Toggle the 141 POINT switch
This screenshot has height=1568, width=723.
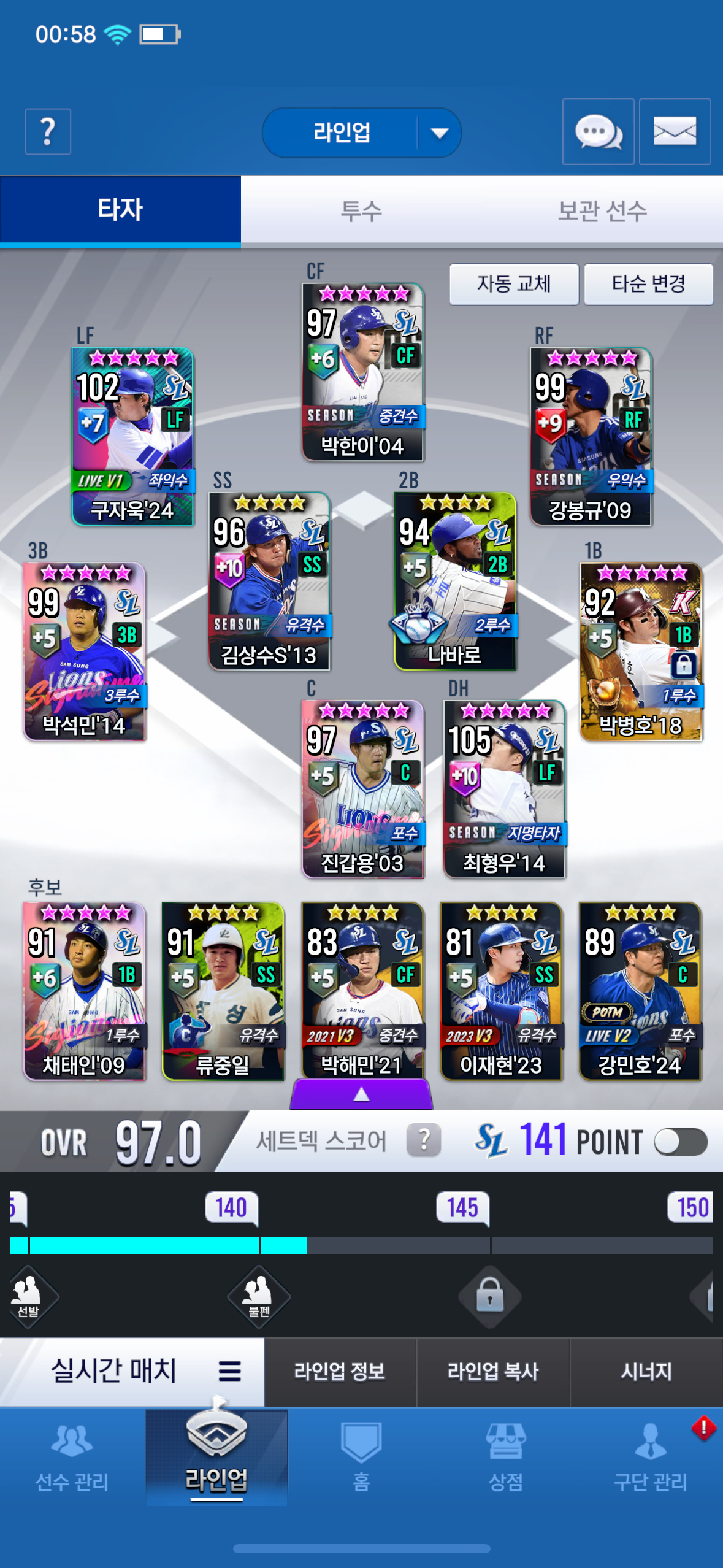pyautogui.click(x=680, y=1142)
